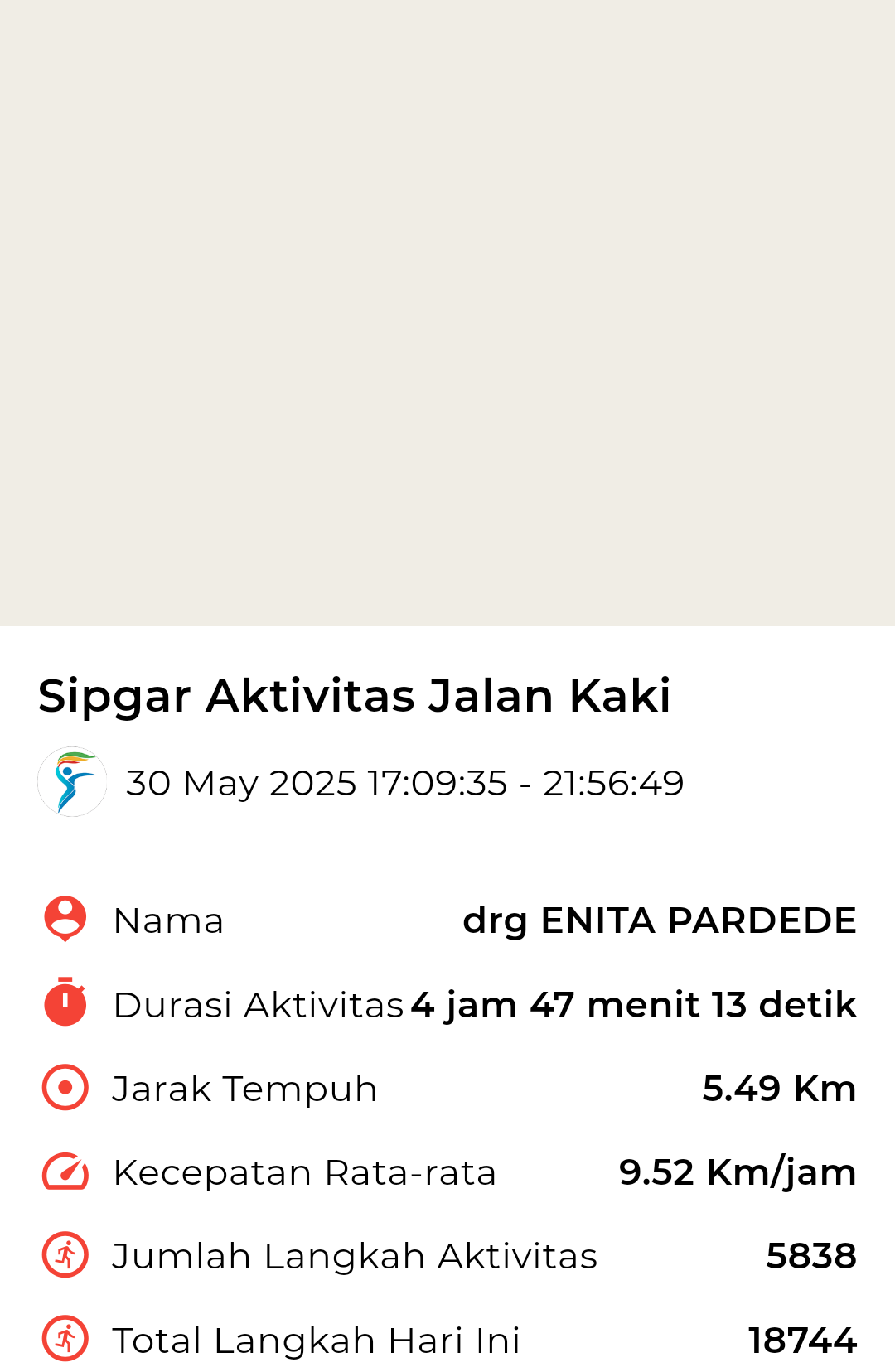Select the speedometer icon for Kecepatan Rata-rata

click(65, 1172)
